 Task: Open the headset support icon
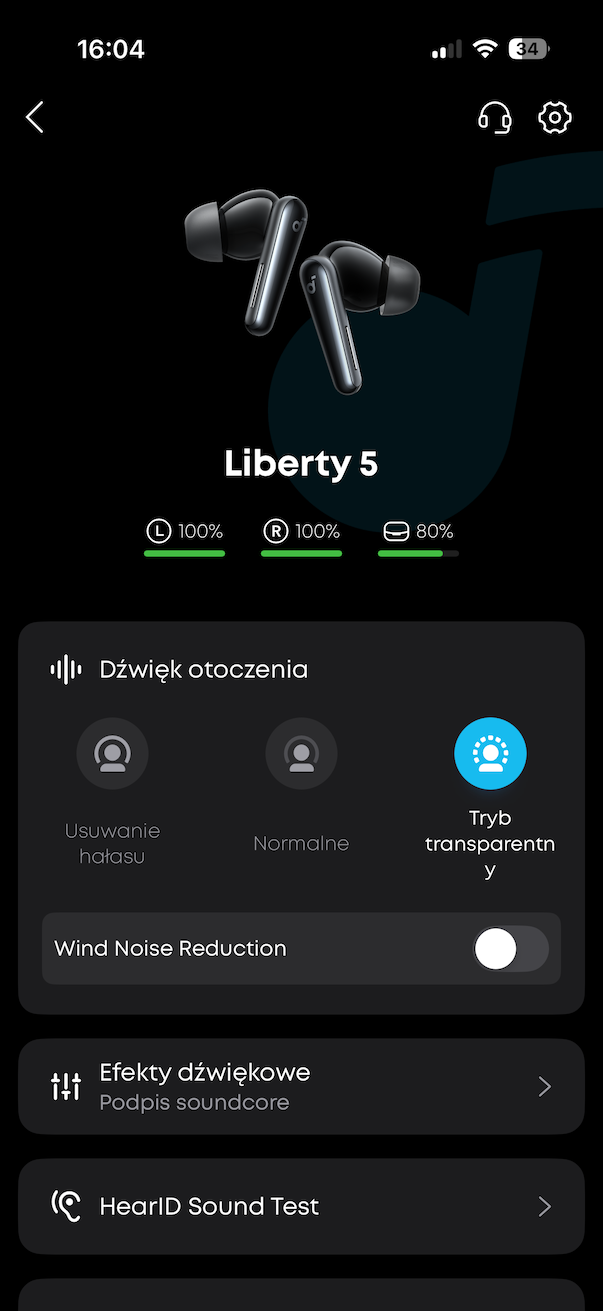tap(495, 117)
